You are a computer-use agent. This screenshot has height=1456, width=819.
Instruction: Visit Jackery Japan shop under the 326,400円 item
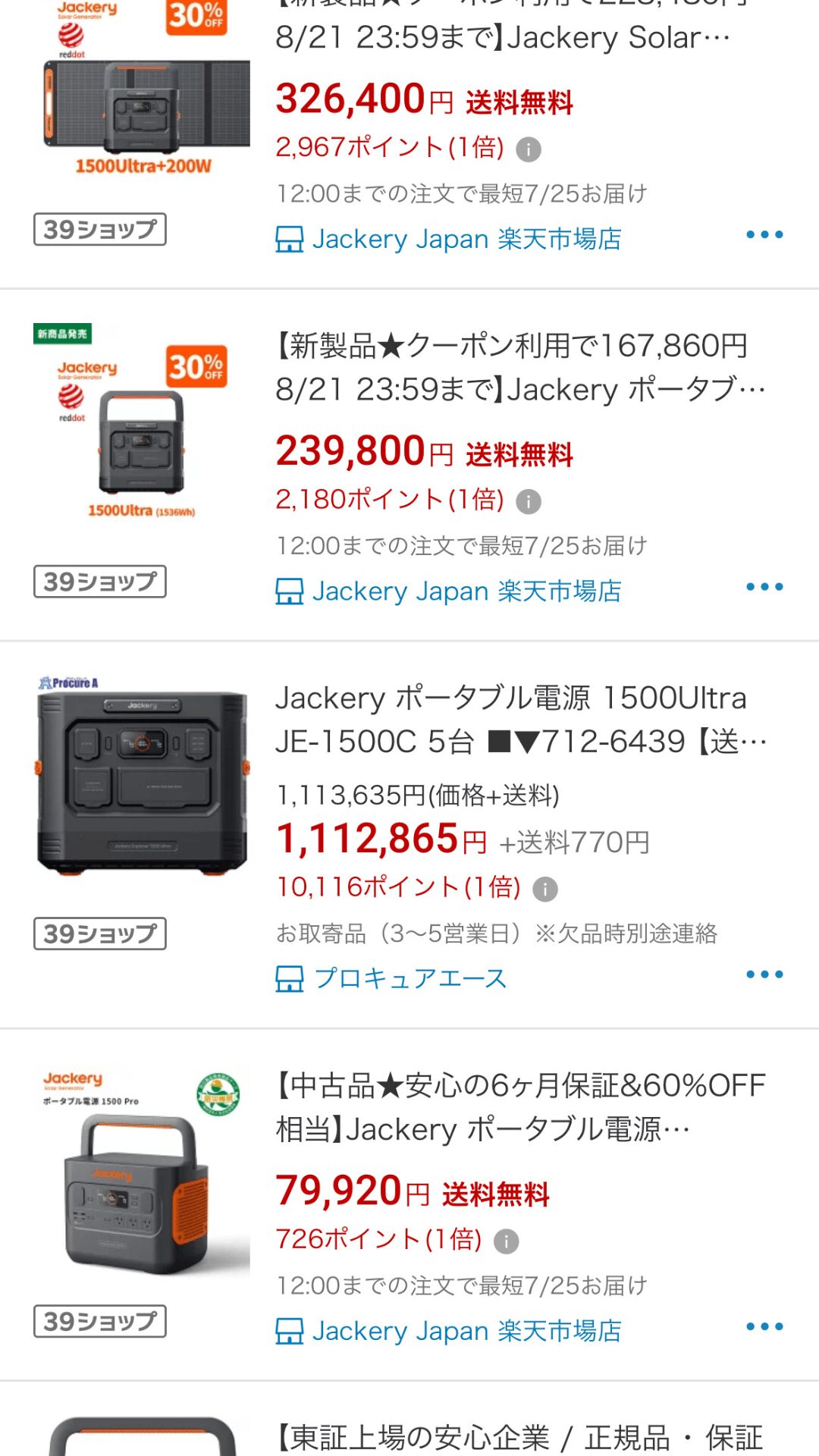pos(448,239)
